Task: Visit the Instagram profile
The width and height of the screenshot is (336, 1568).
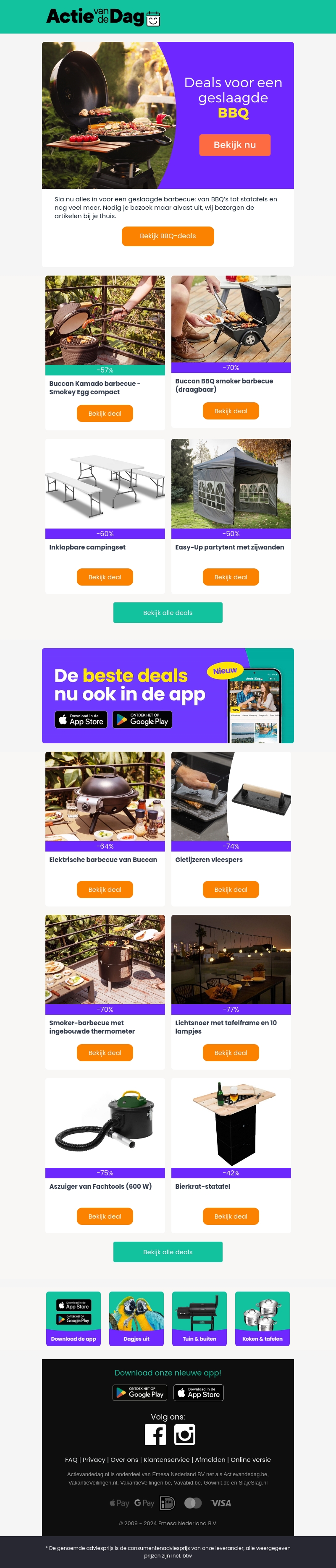Action: 185,1435
